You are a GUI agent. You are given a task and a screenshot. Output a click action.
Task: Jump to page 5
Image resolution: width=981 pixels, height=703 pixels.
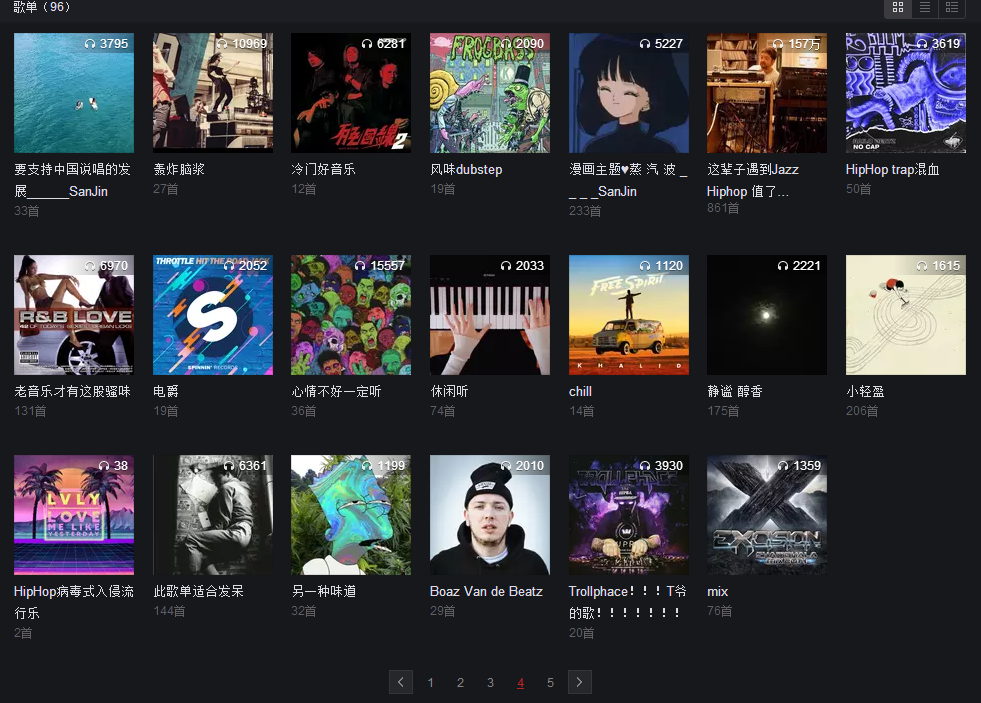click(x=550, y=683)
